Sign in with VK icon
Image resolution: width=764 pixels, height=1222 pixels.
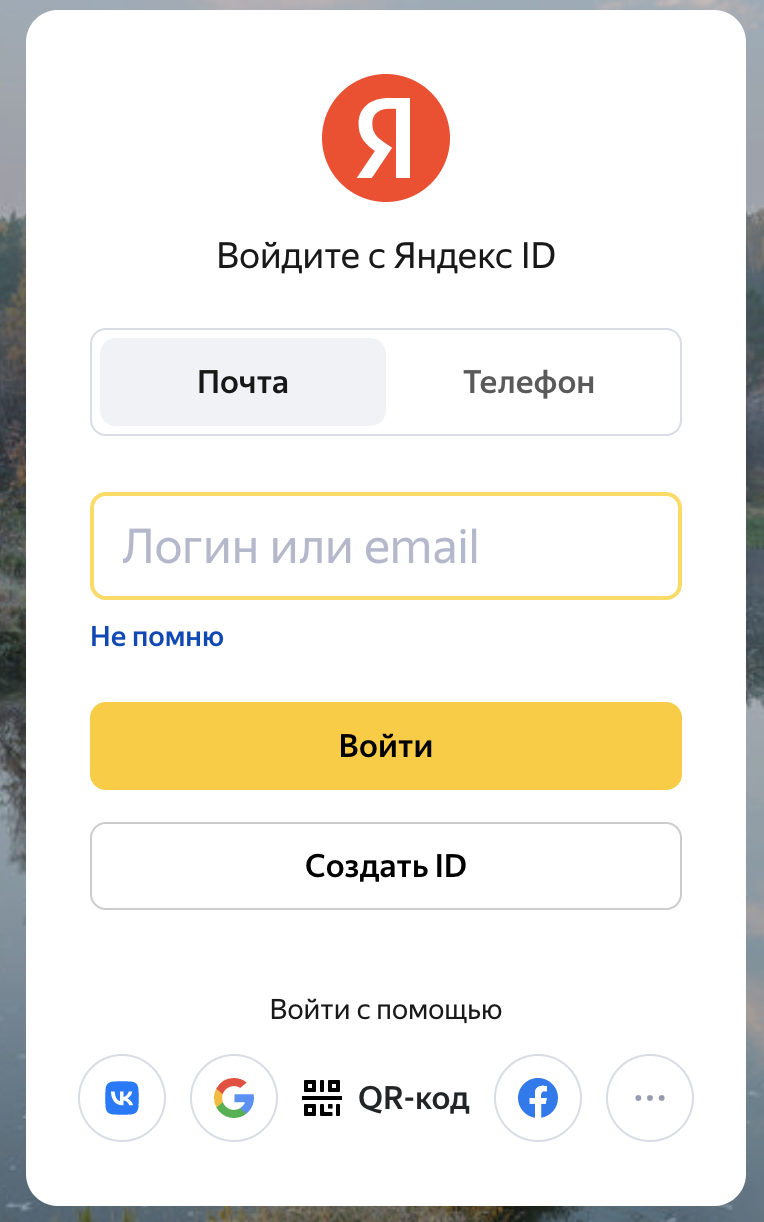click(122, 1099)
